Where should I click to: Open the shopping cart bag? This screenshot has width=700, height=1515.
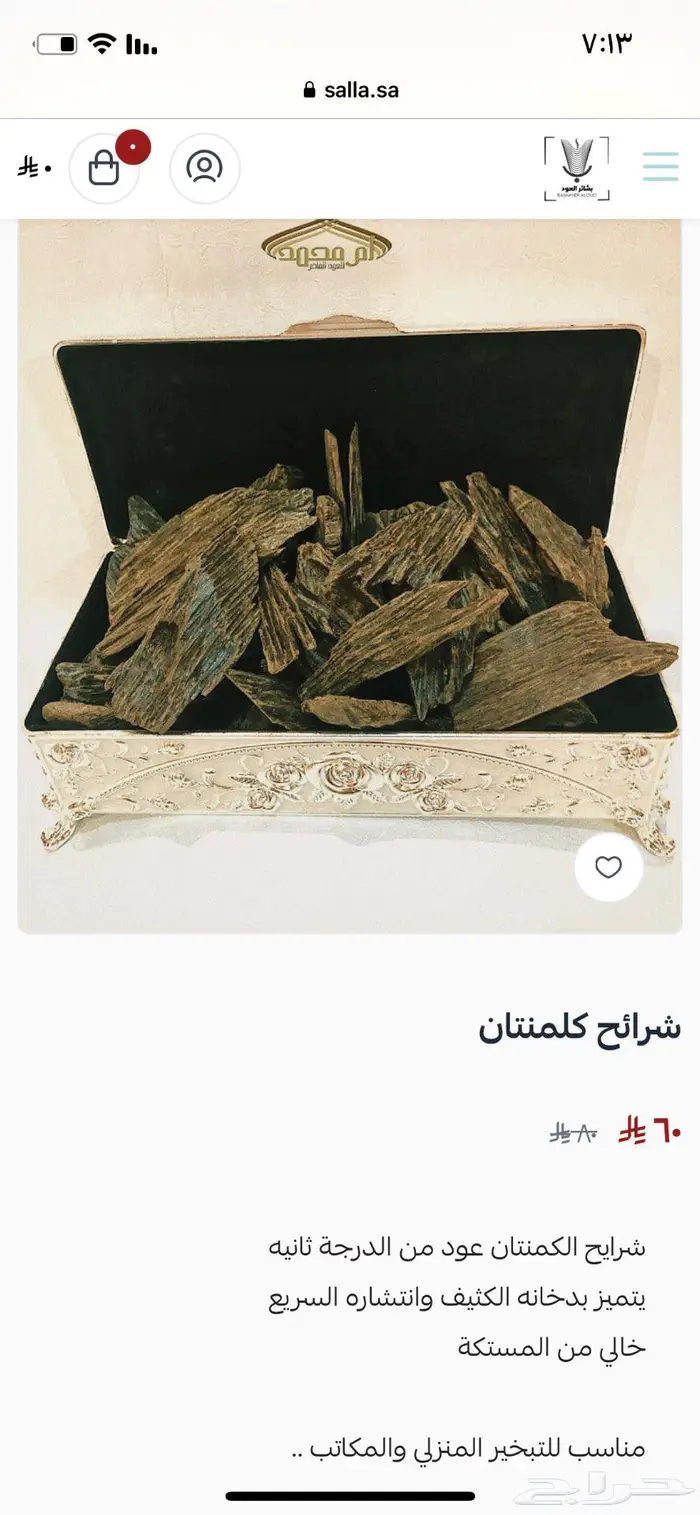coord(104,168)
